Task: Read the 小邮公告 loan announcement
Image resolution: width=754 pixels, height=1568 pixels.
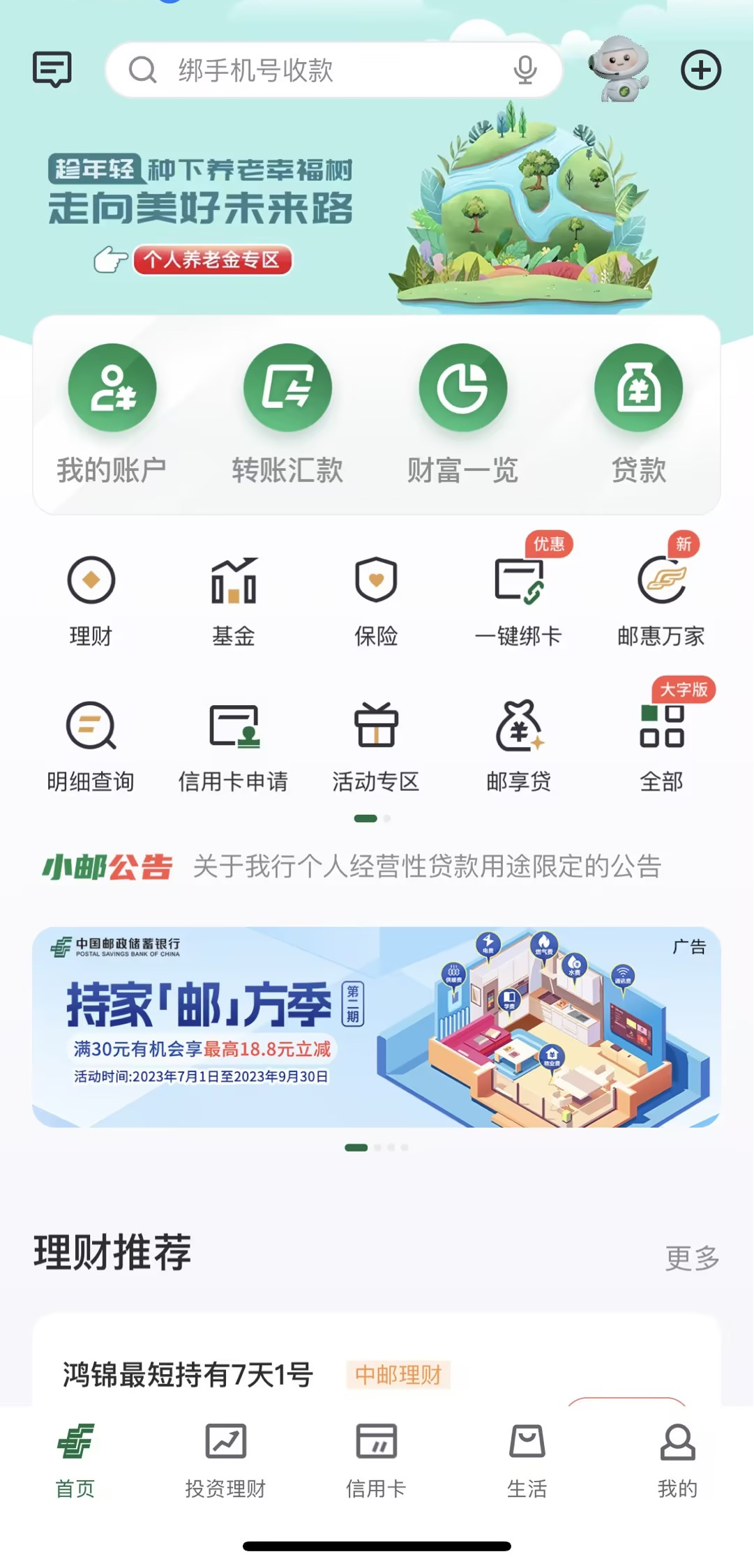Action: click(426, 866)
